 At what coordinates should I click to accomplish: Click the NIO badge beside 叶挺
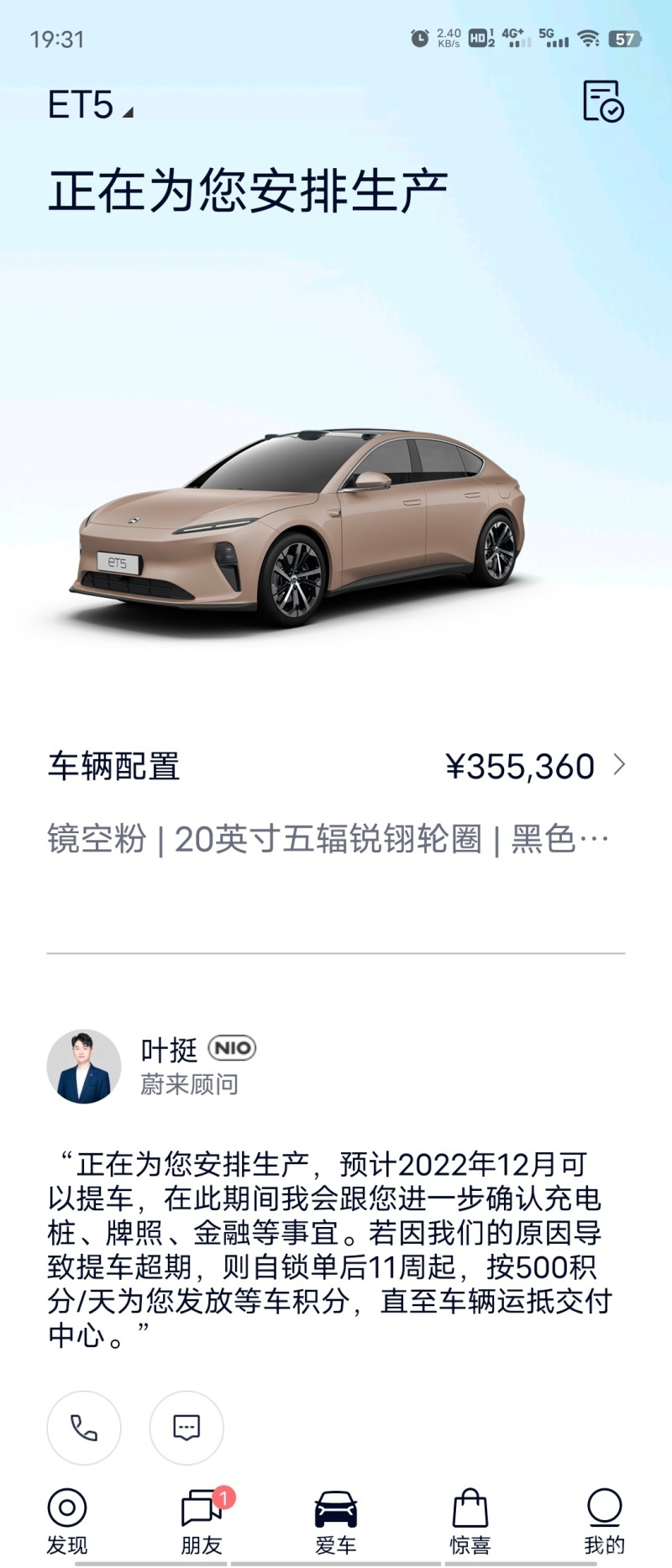pyautogui.click(x=233, y=1048)
